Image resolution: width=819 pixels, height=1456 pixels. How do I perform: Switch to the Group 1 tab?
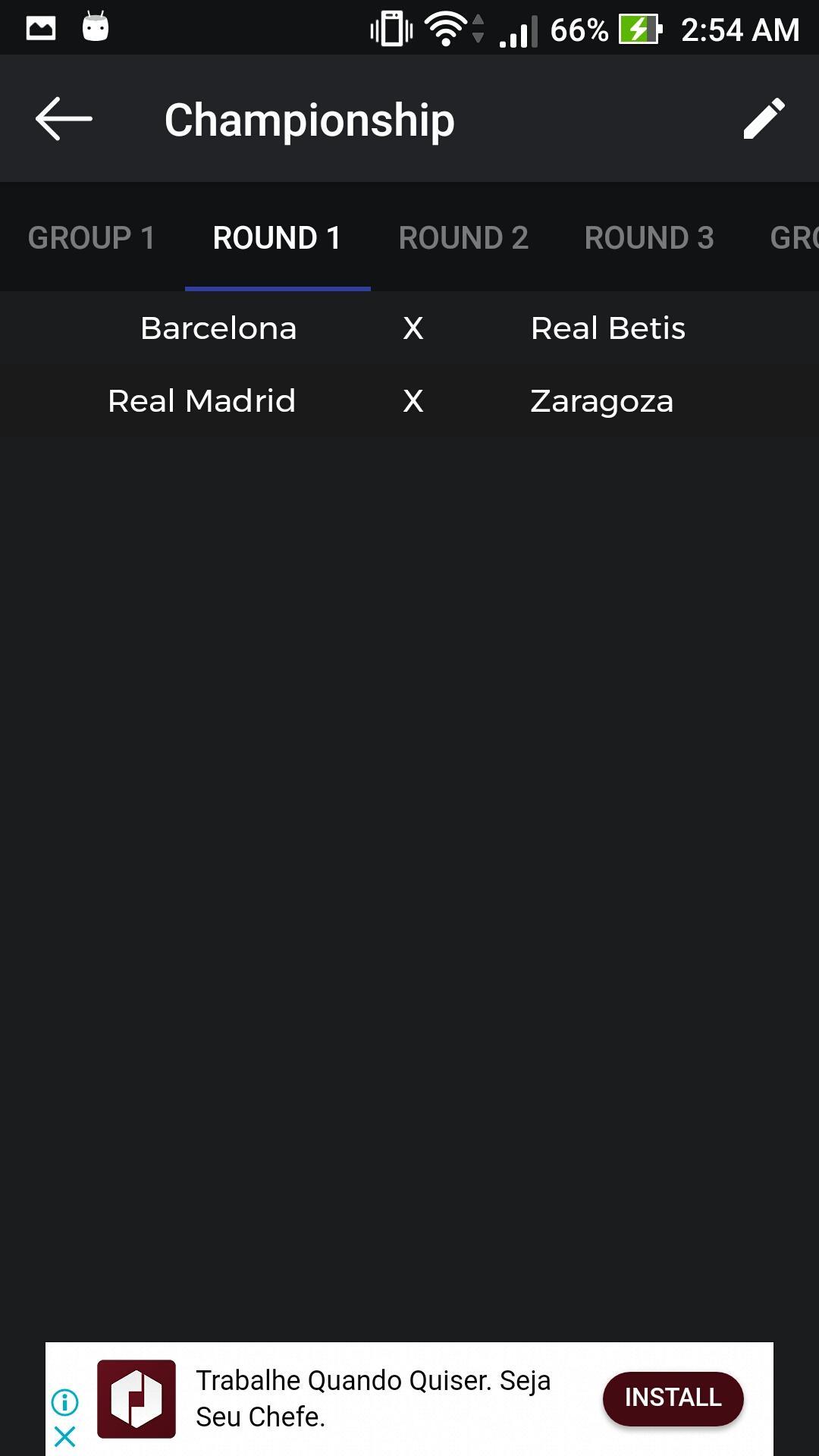(x=92, y=238)
